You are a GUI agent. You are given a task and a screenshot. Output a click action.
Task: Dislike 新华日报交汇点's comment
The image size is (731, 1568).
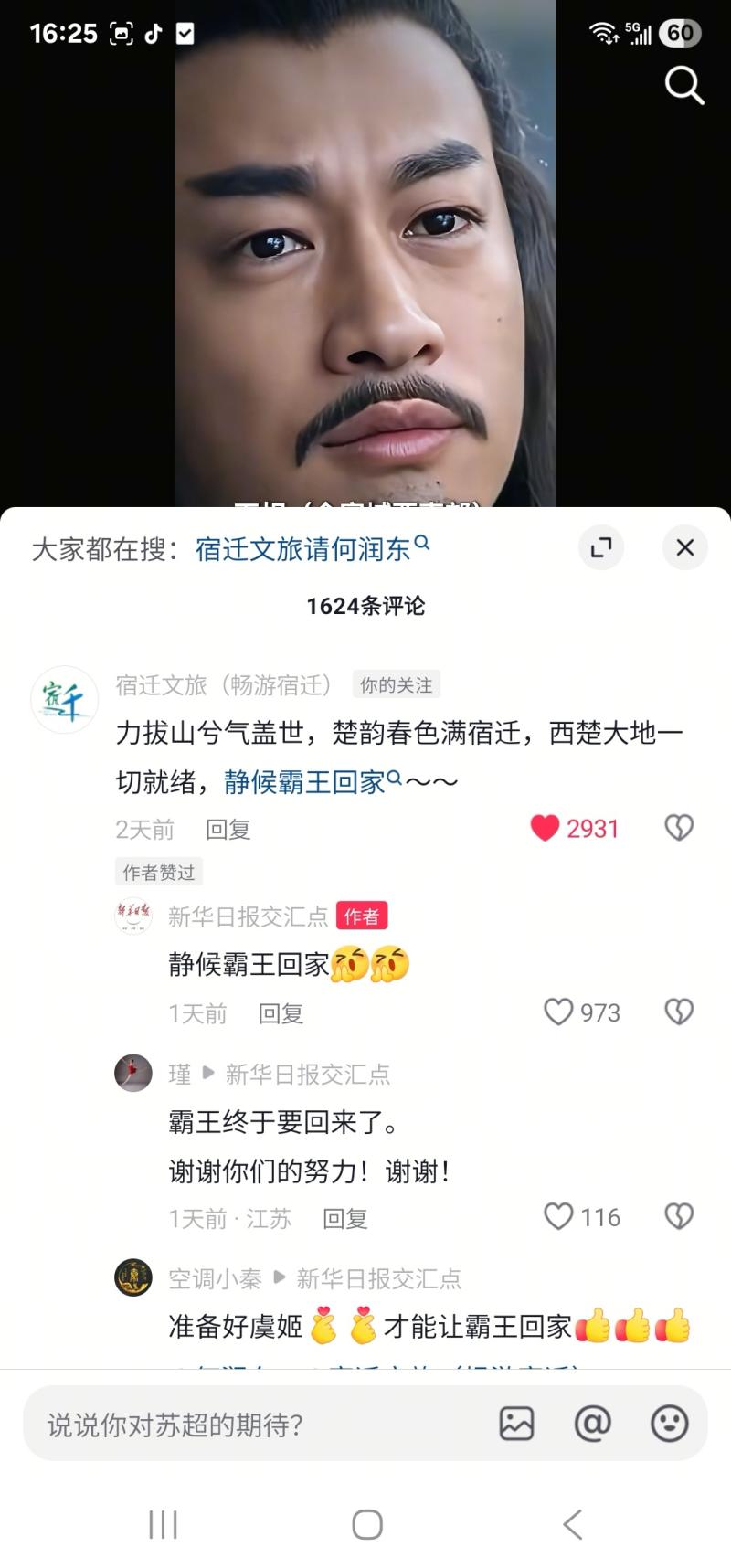678,1012
